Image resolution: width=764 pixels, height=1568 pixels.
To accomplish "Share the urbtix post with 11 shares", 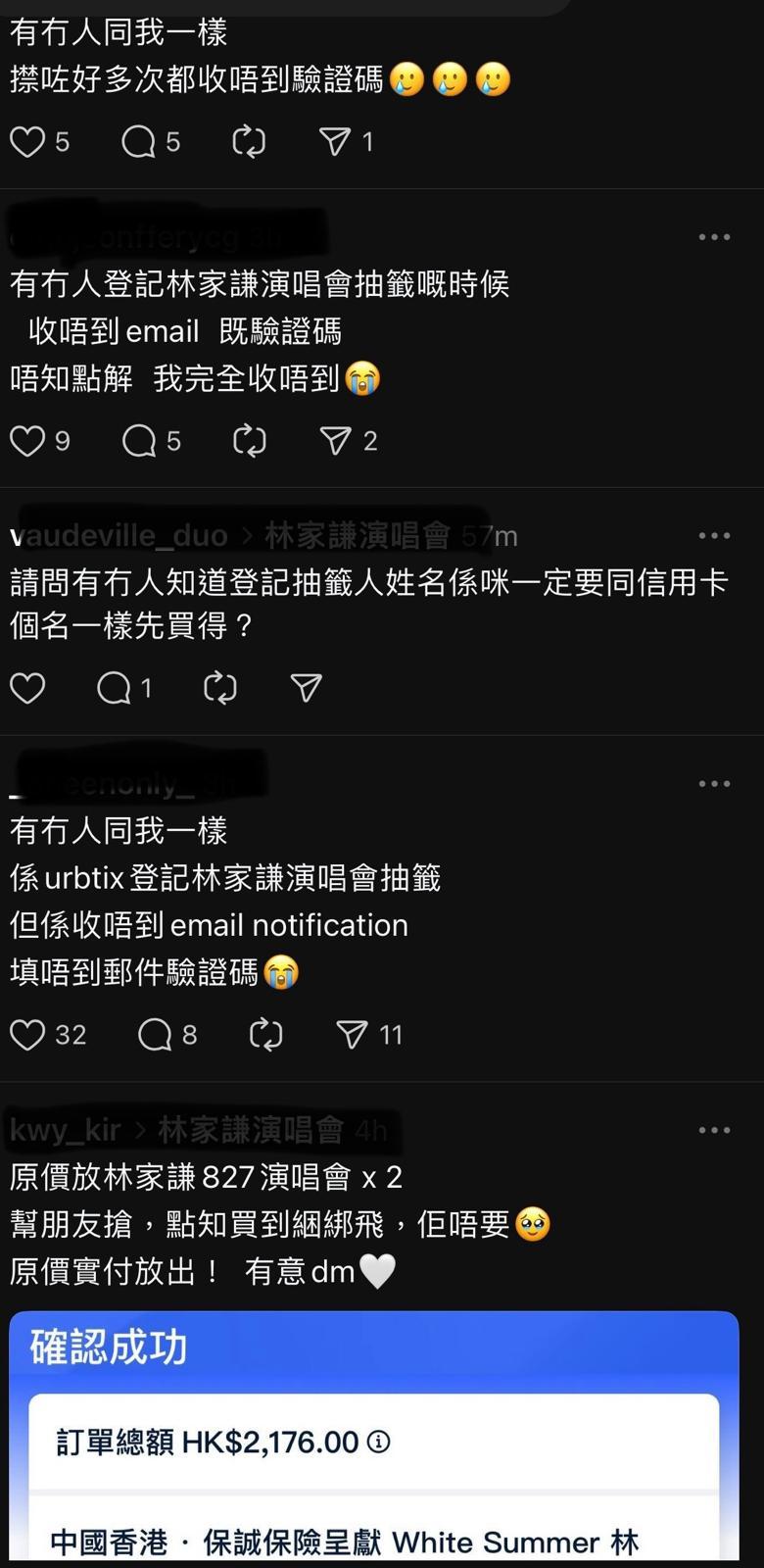I will pos(352,1035).
